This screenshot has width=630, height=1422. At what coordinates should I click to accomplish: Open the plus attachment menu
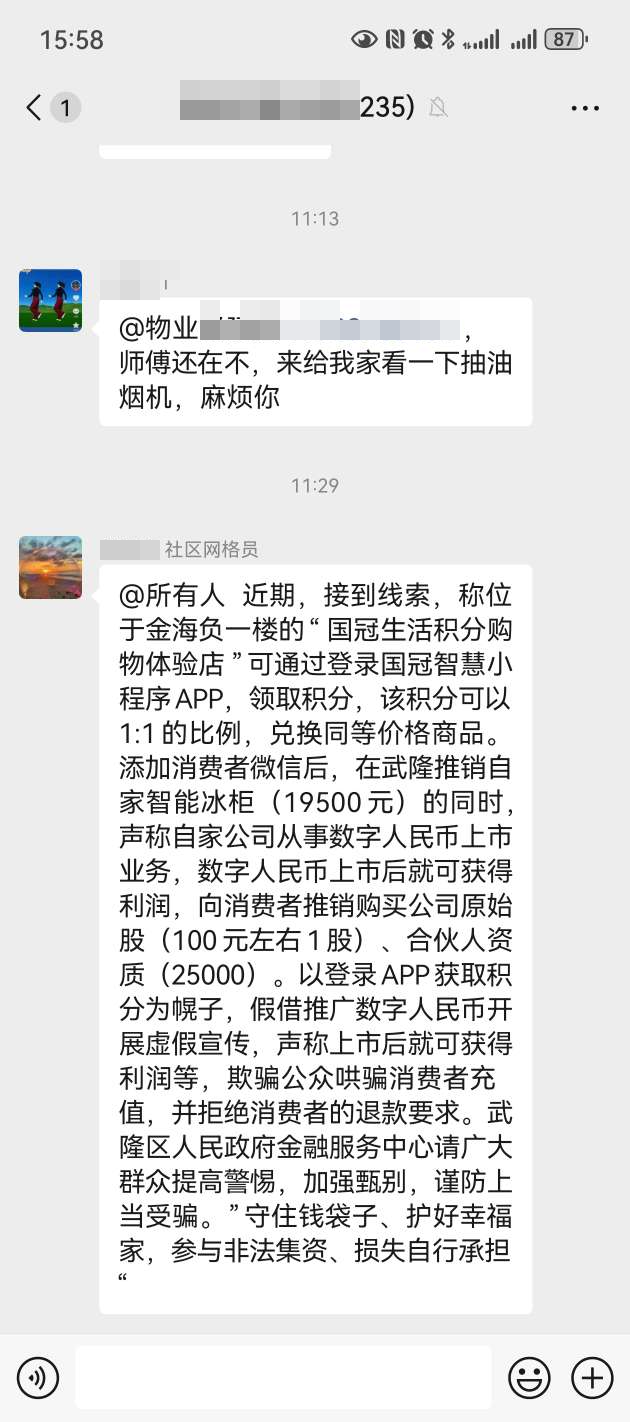click(592, 1378)
